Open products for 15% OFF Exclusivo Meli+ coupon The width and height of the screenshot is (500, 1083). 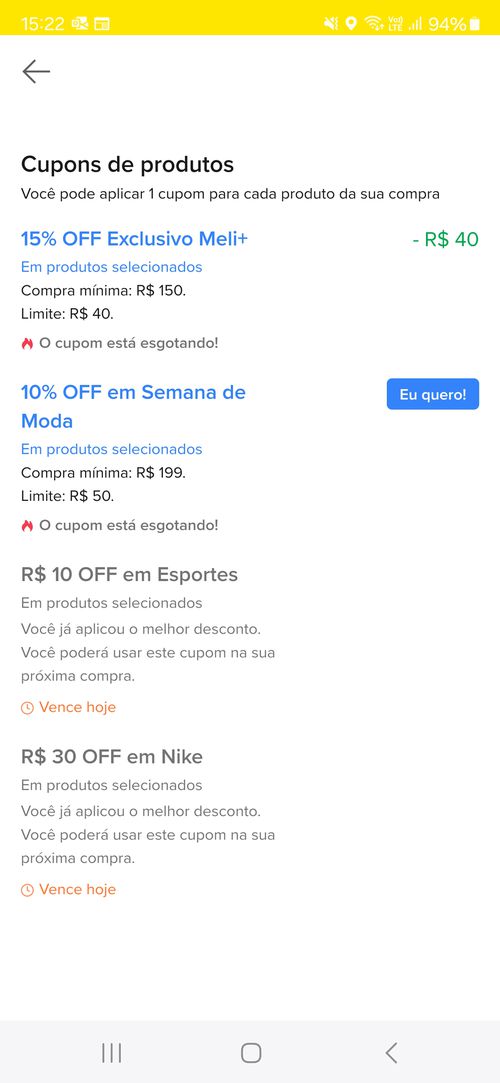coord(111,267)
